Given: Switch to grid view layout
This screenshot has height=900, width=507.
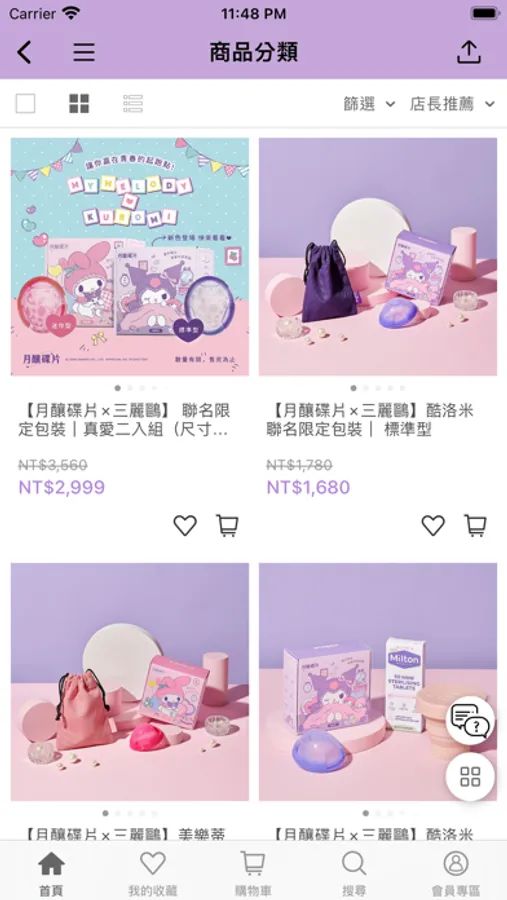Looking at the screenshot, I should 79,104.
